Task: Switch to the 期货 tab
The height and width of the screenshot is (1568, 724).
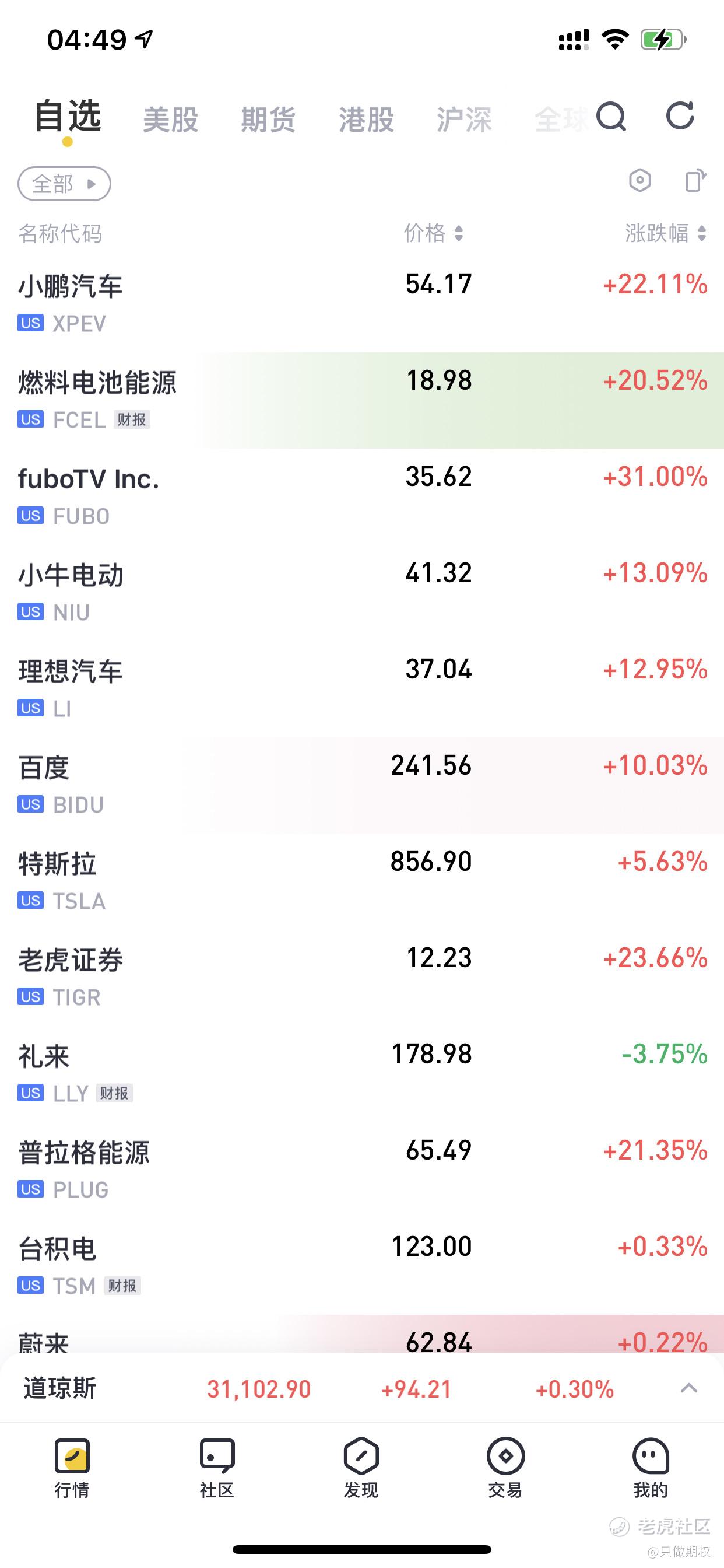Action: point(268,120)
